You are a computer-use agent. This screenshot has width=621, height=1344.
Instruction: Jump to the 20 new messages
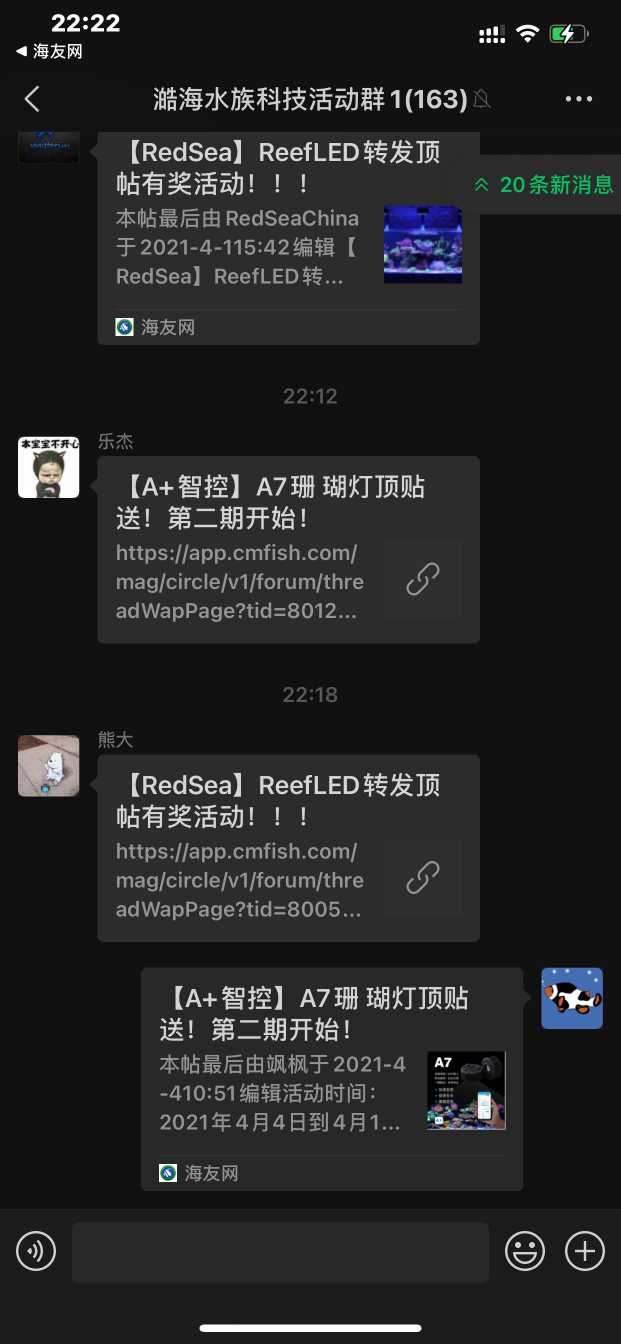tap(546, 185)
